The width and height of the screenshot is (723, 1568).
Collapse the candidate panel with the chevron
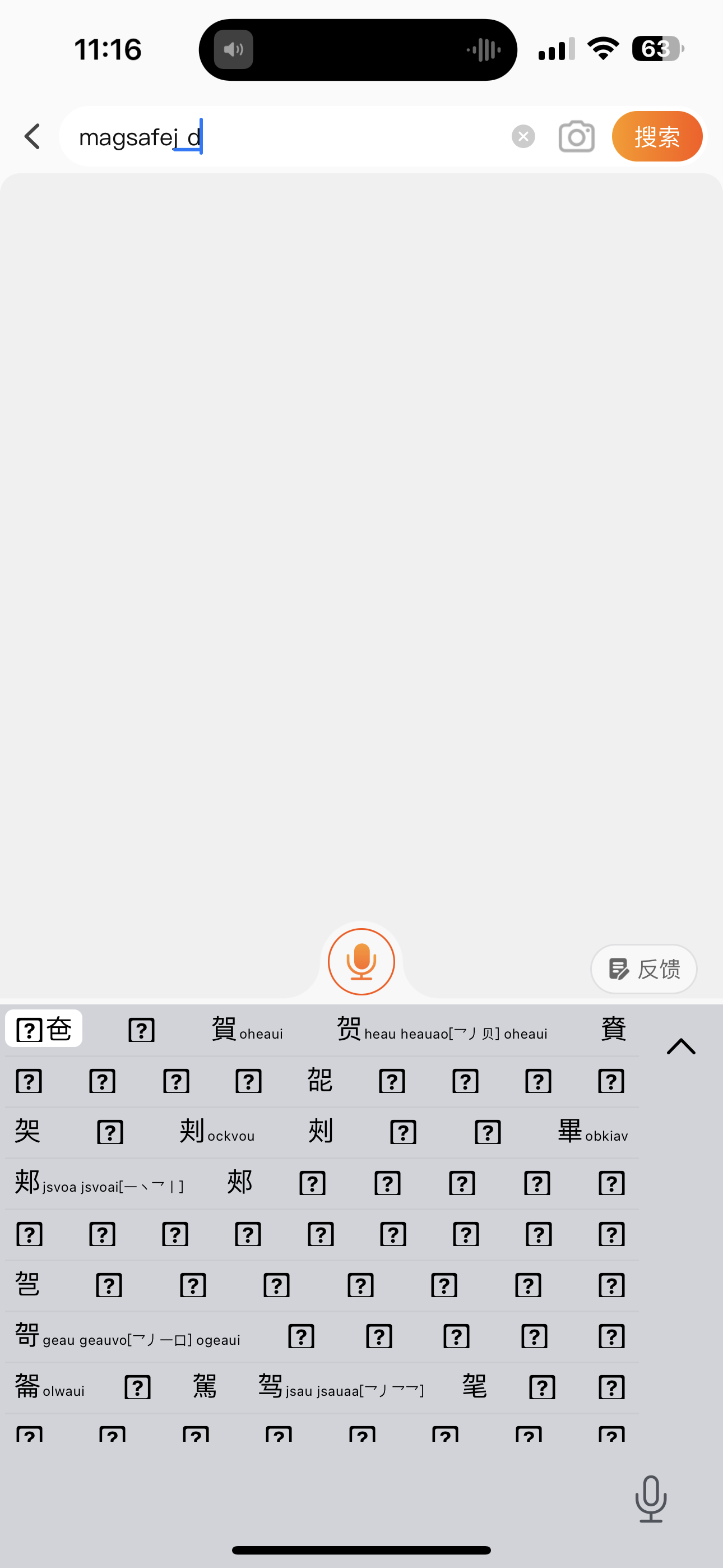[680, 1046]
